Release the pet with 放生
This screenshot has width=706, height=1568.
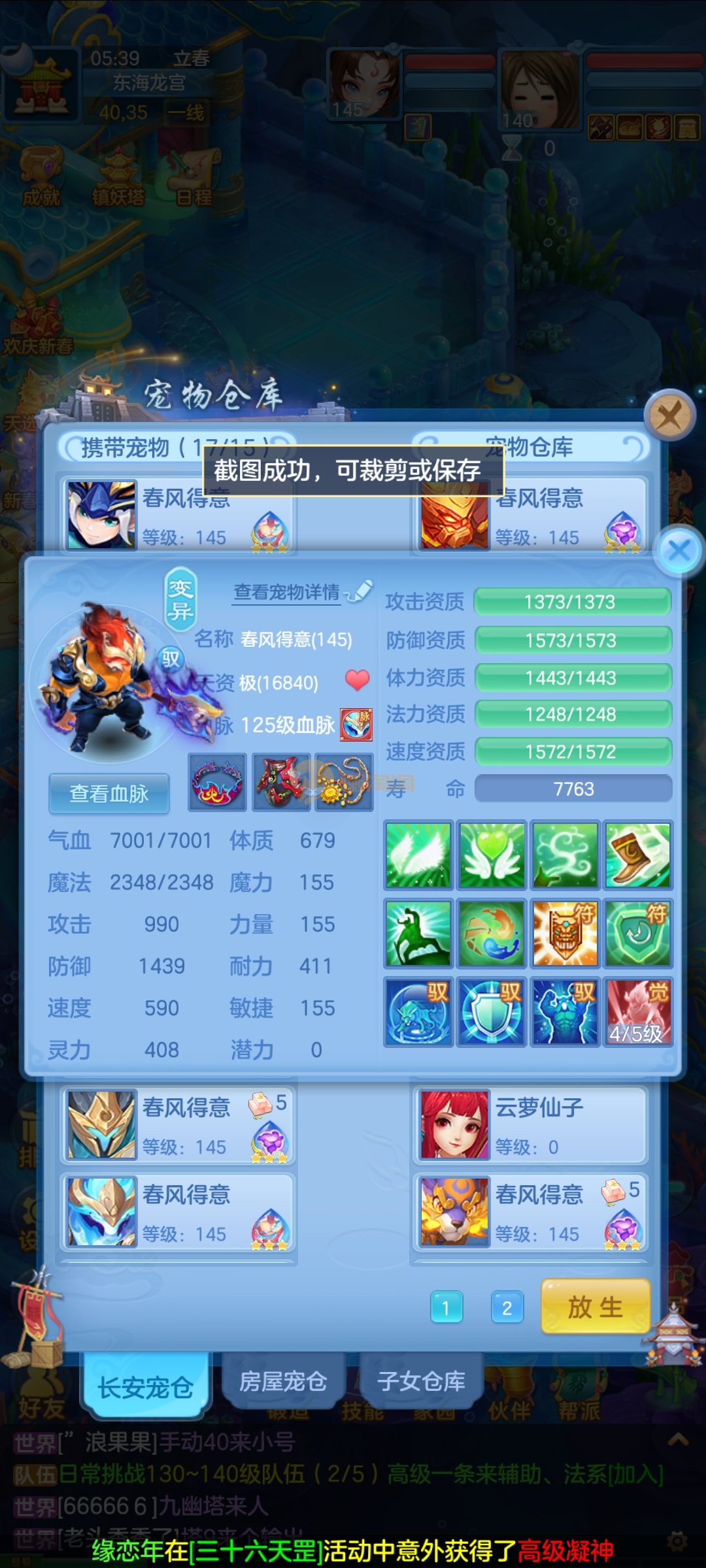pos(595,1307)
